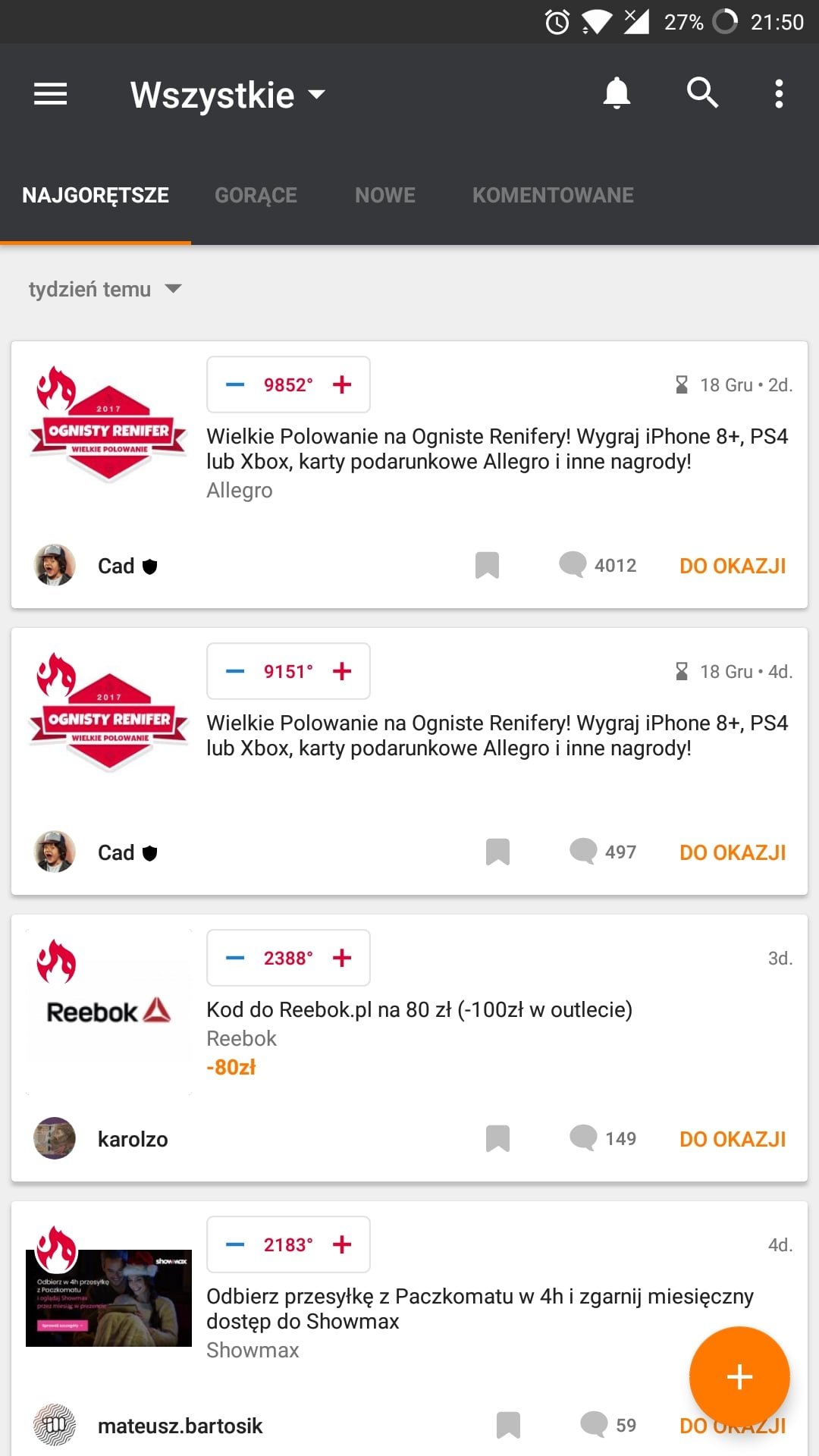Tap Do okazji on the 9151° deal
Screen dimensions: 819x1456
click(x=732, y=852)
